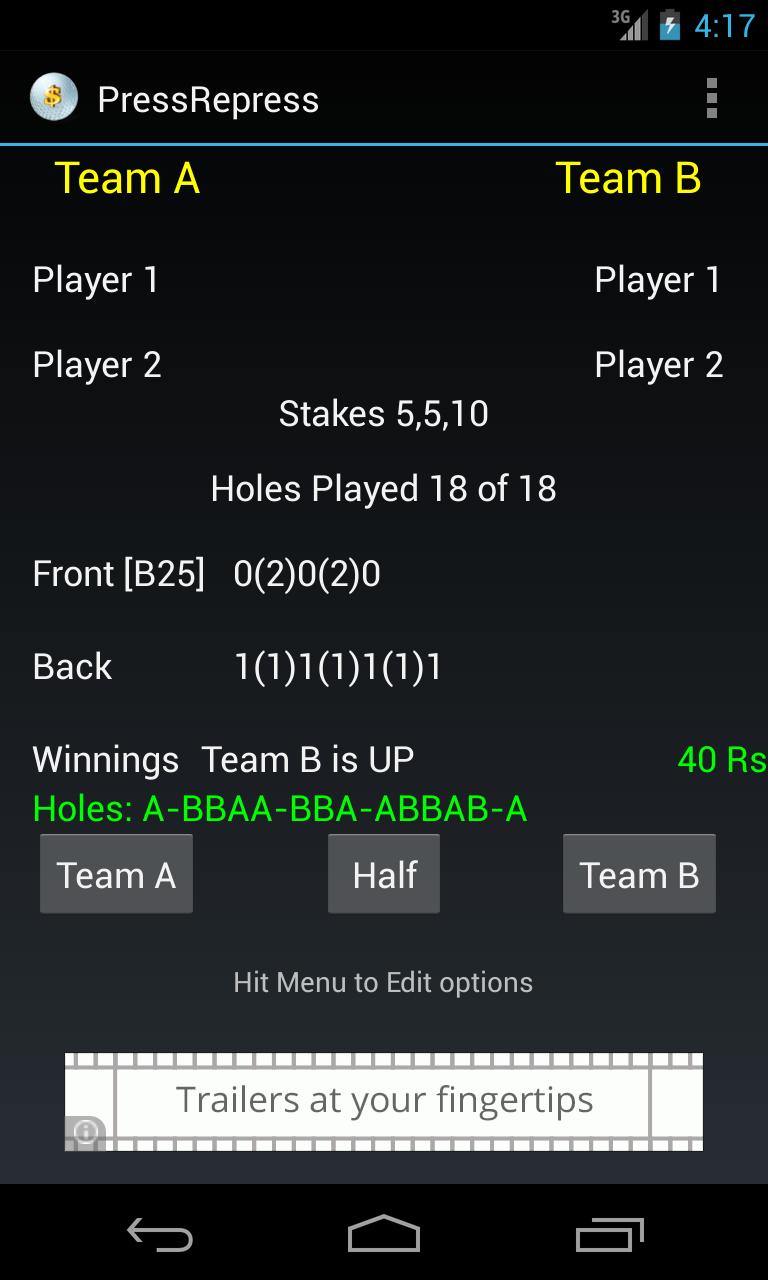Image resolution: width=768 pixels, height=1280 pixels.
Task: Tap the battery charging icon in status bar
Action: (672, 25)
